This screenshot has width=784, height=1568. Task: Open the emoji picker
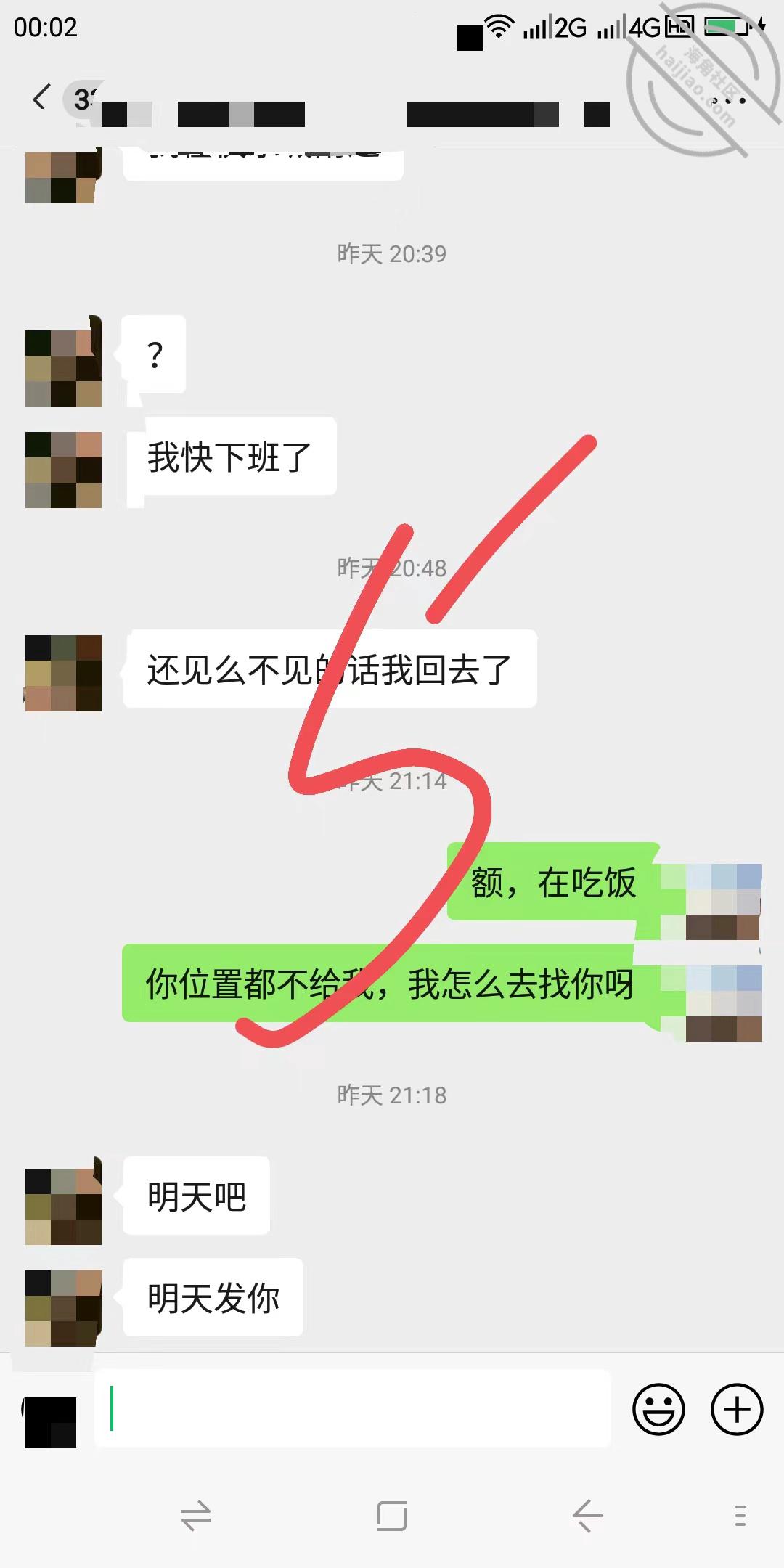tap(658, 1410)
